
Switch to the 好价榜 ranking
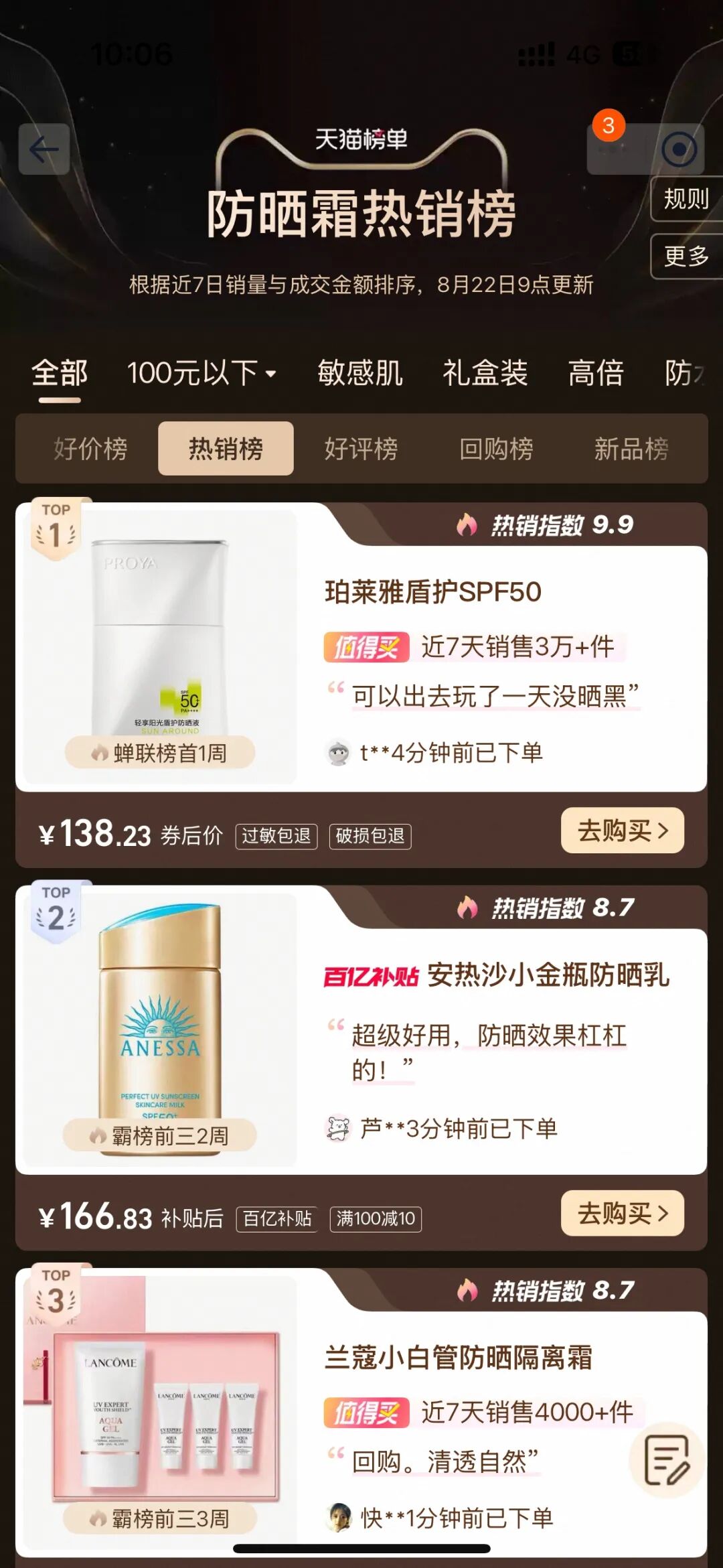click(90, 449)
